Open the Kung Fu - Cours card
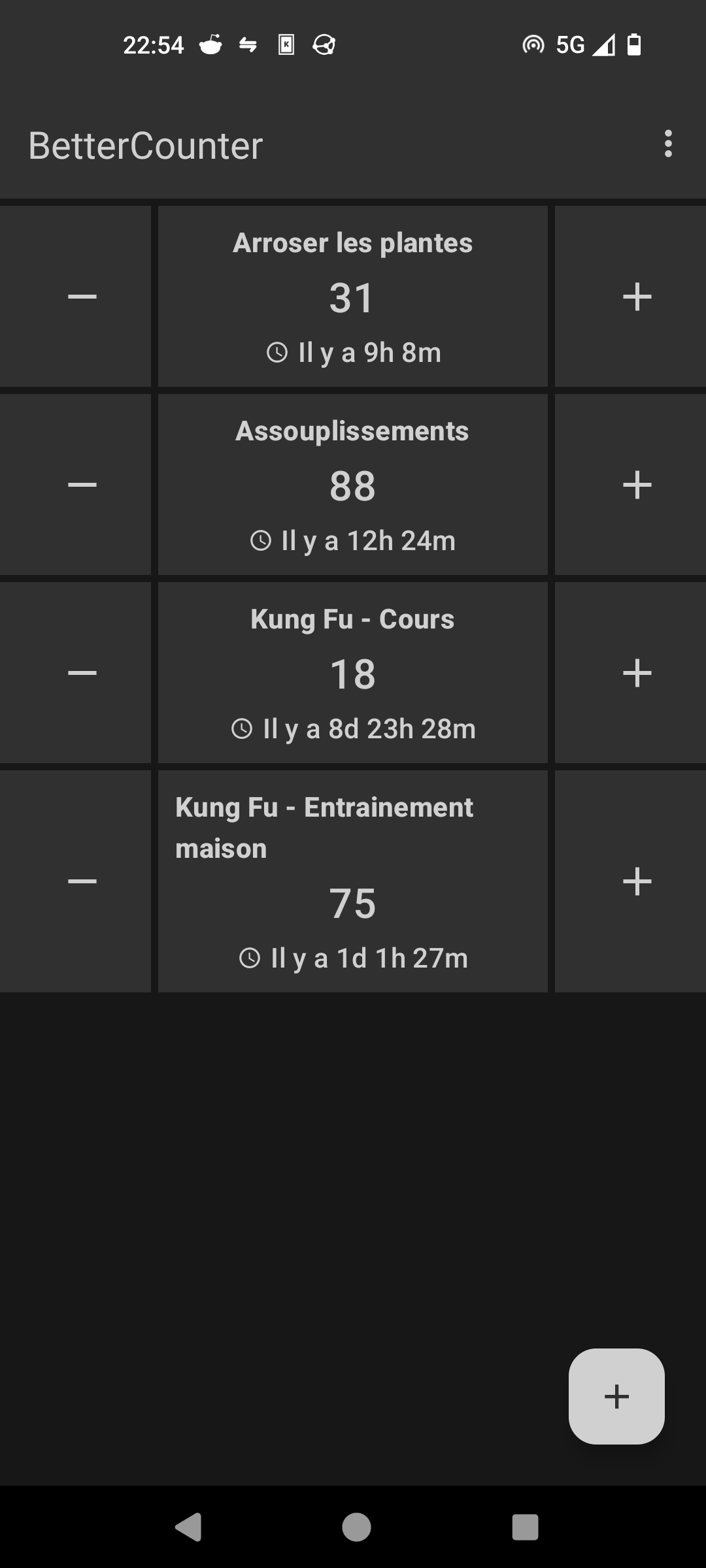 point(352,673)
